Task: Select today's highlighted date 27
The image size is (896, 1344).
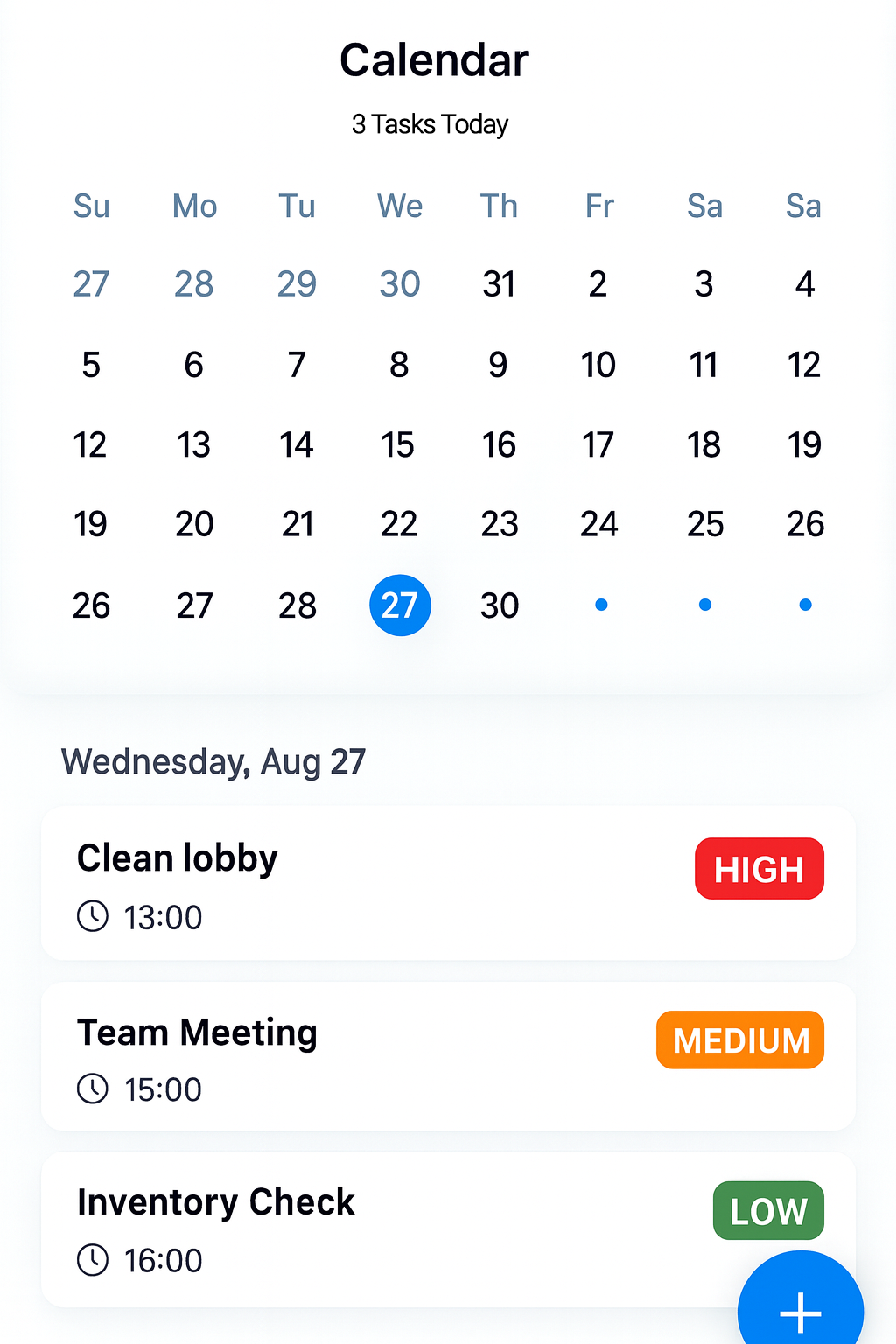Action: coord(400,605)
